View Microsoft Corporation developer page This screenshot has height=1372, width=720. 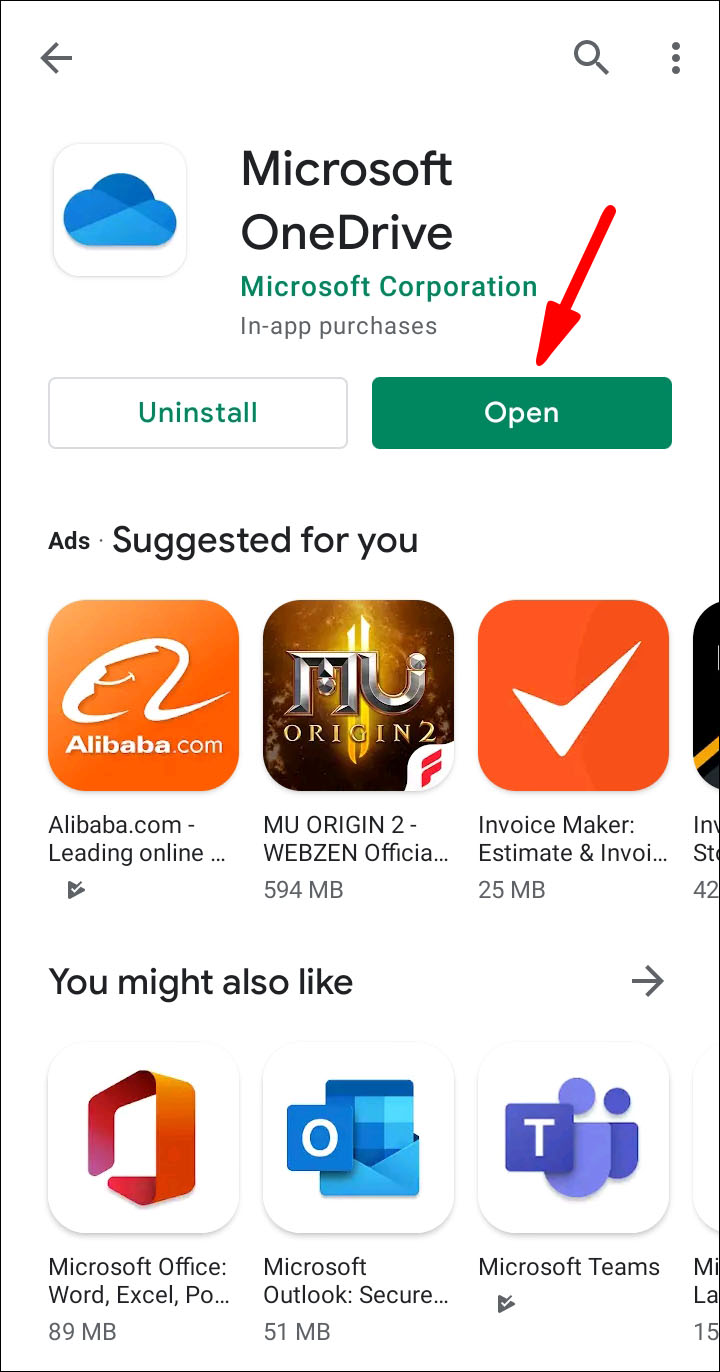[389, 287]
